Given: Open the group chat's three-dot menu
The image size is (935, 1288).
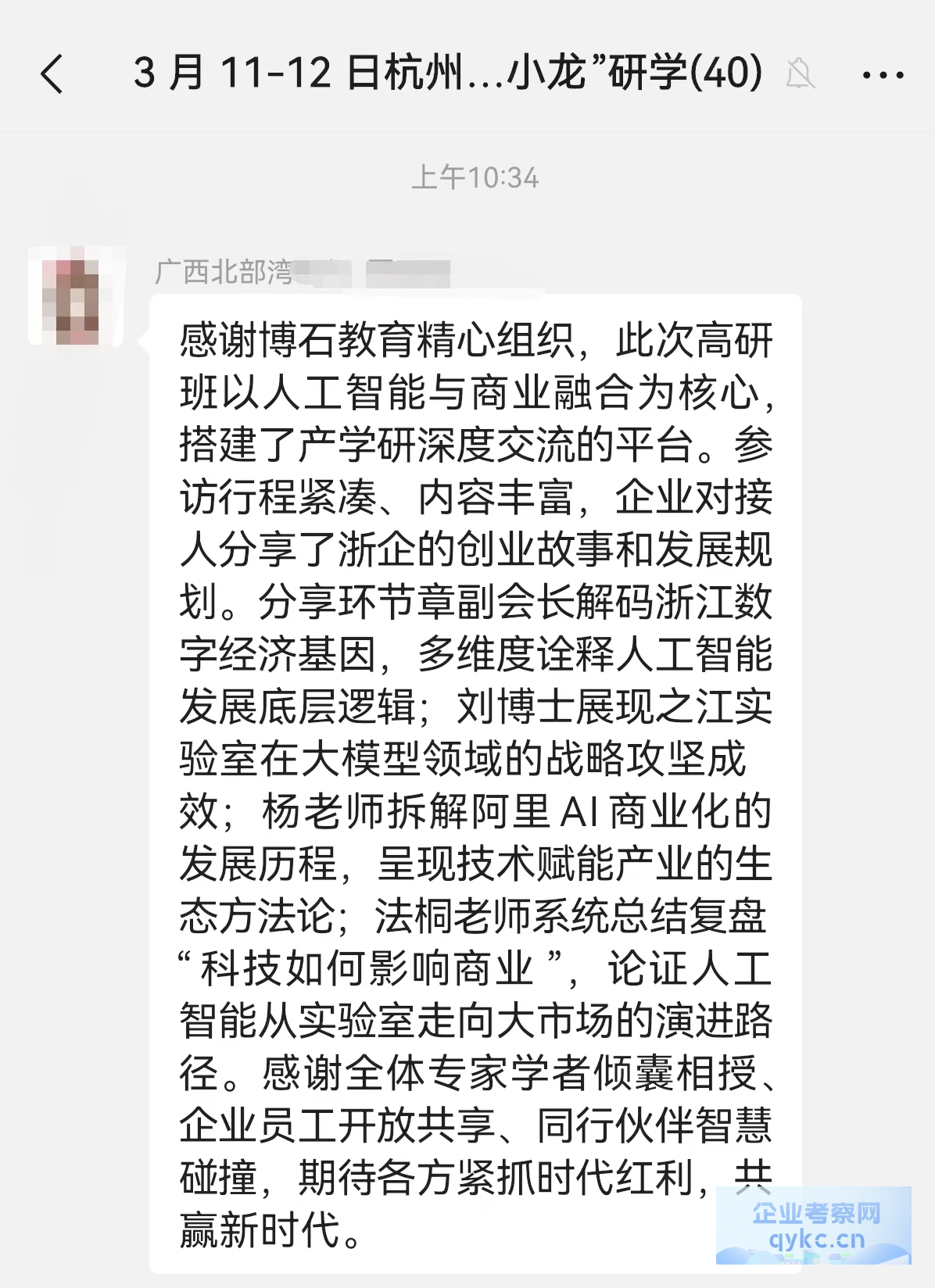Looking at the screenshot, I should 883,76.
